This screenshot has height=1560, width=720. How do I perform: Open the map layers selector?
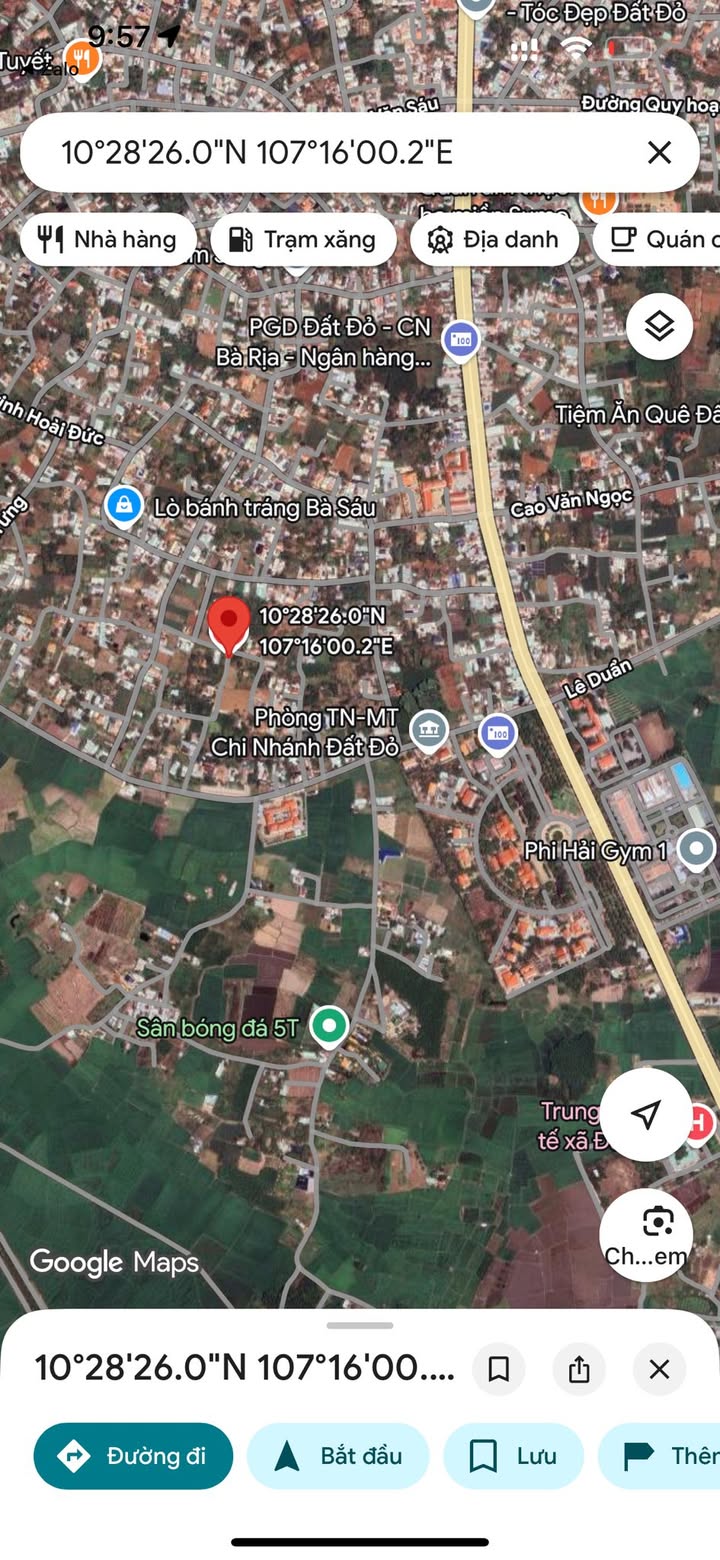coord(659,326)
